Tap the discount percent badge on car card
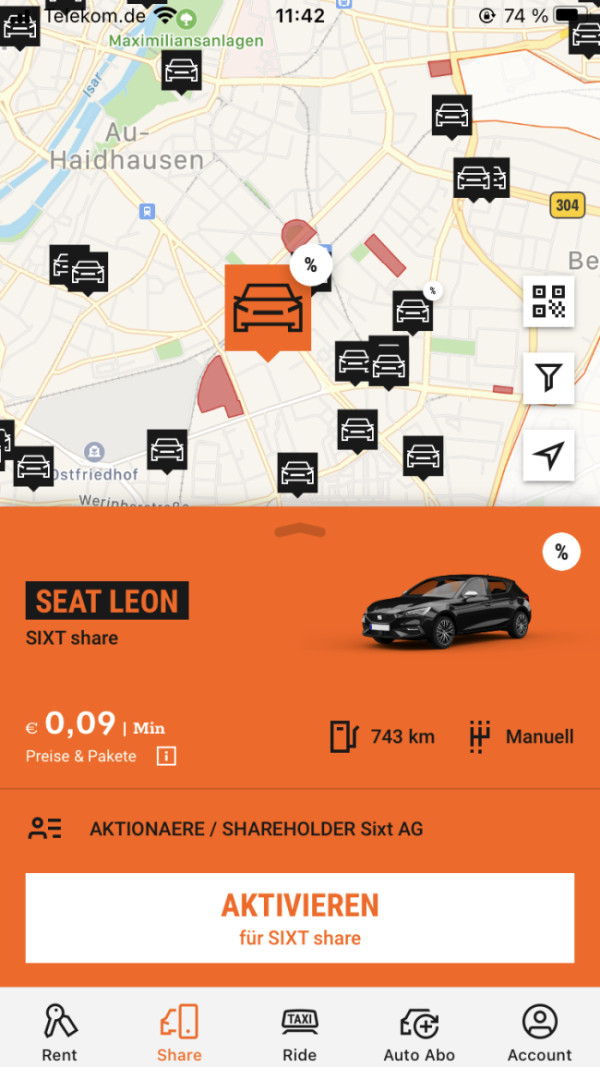 (x=561, y=552)
